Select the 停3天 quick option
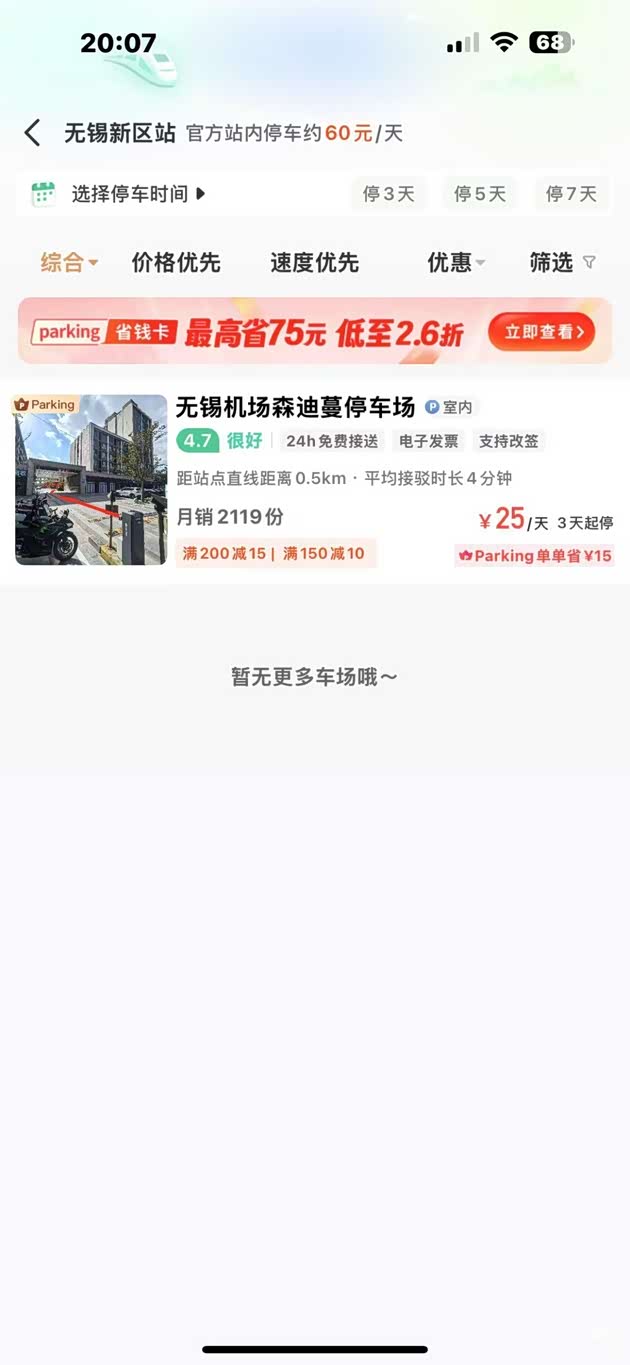The width and height of the screenshot is (630, 1365). click(388, 194)
